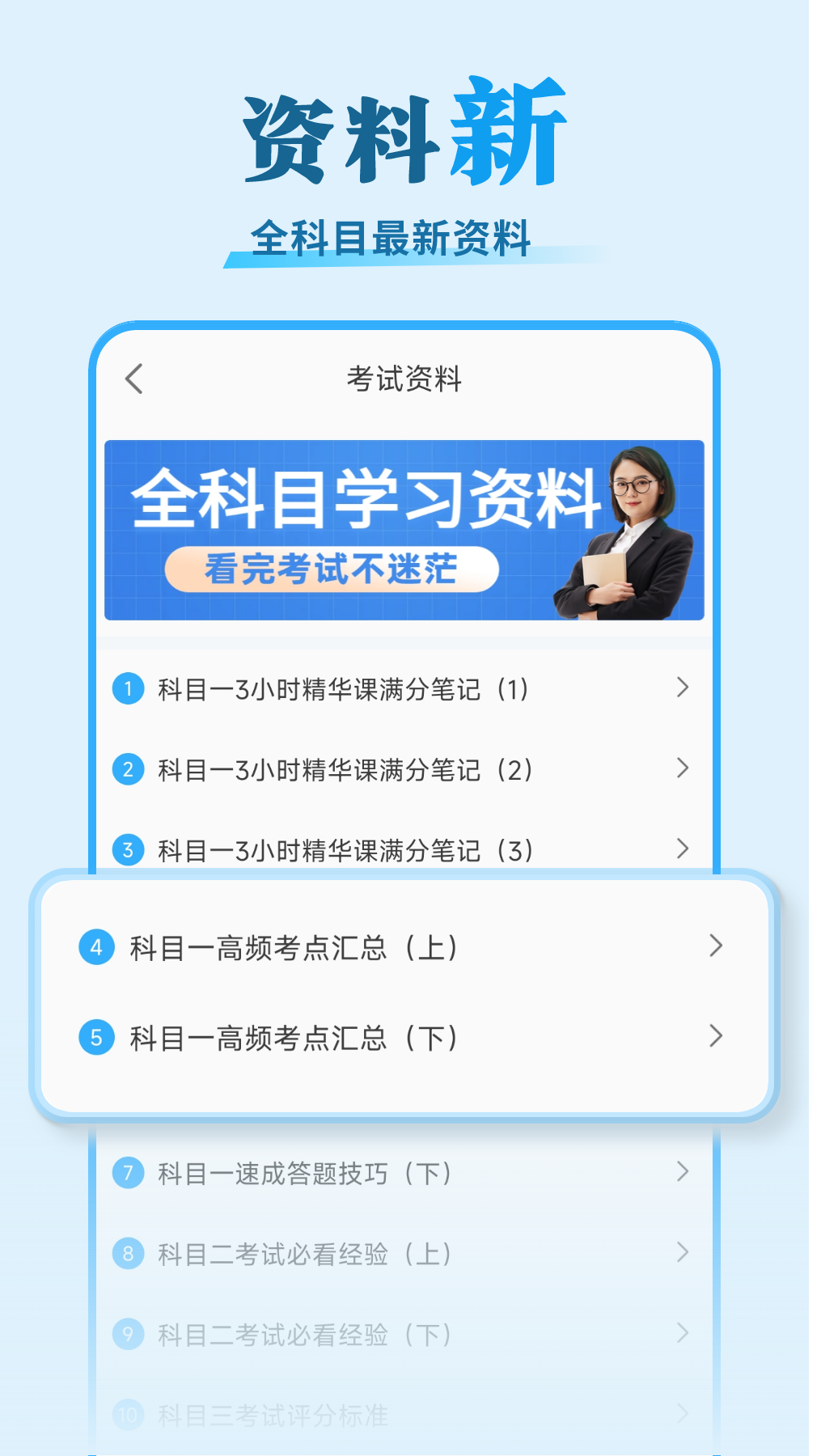The height and width of the screenshot is (1456, 821).
Task: Click the circle 3 icon before 满分笔记（3）
Action: (x=127, y=850)
